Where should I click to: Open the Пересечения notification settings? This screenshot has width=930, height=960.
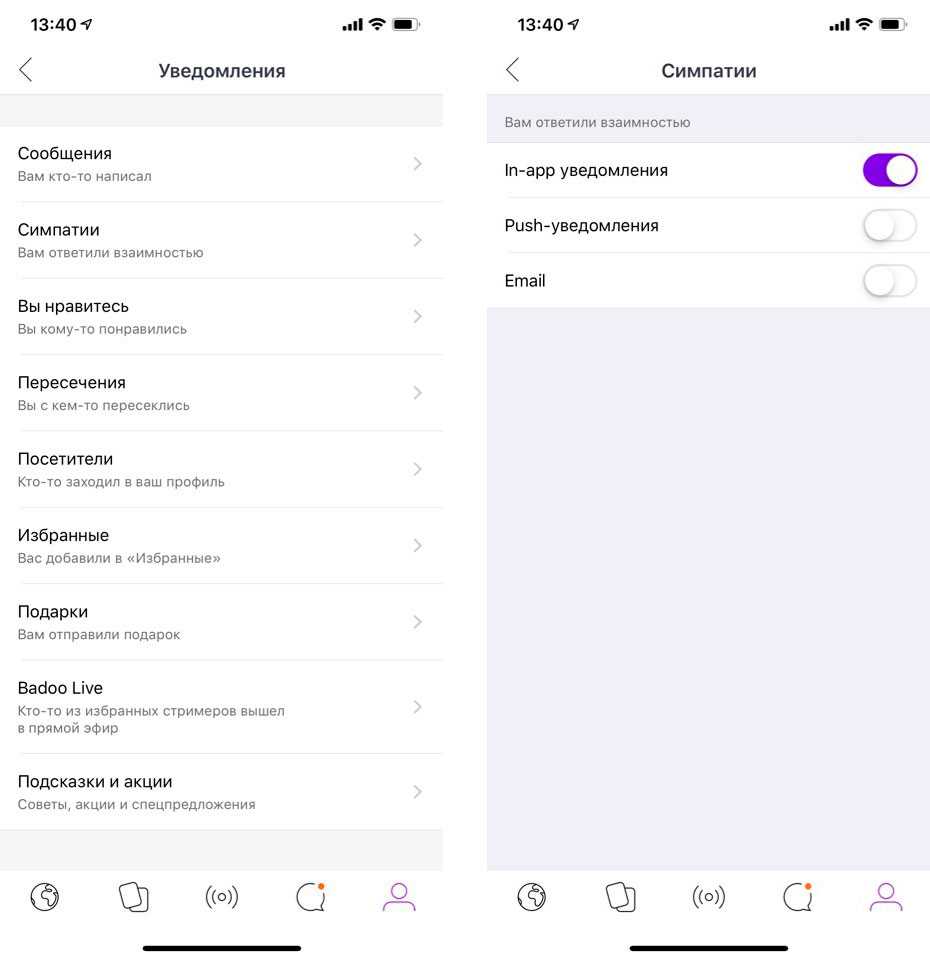coord(220,393)
